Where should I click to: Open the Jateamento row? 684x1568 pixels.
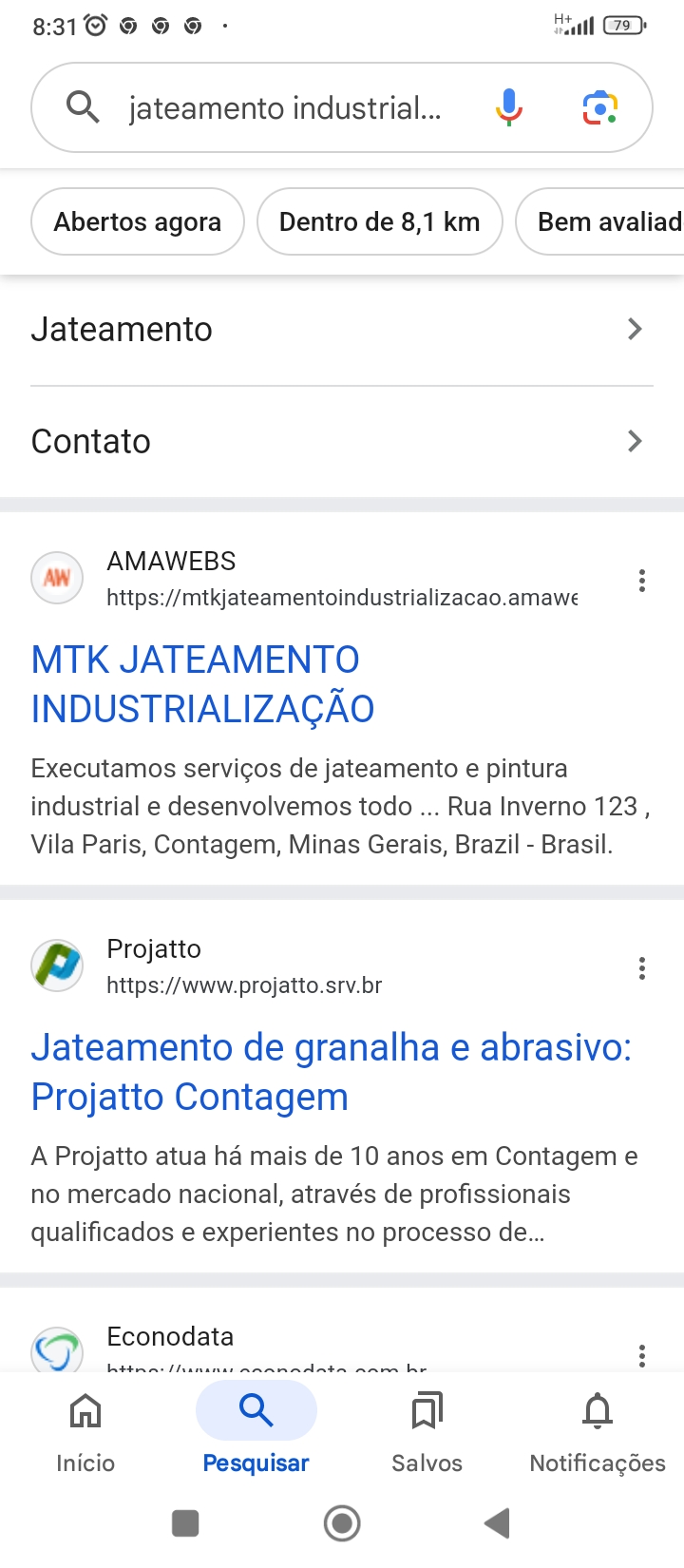tap(342, 330)
